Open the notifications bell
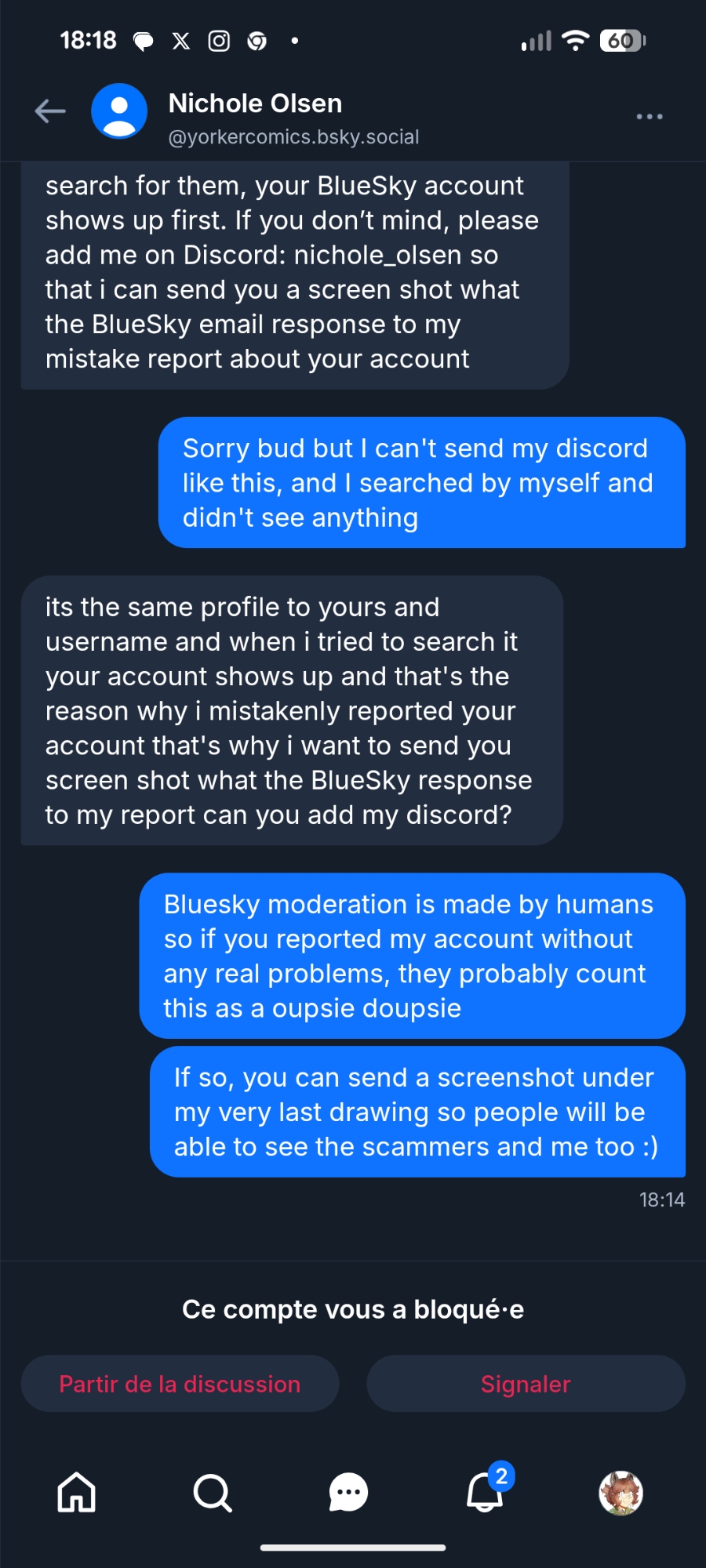Viewport: 706px width, 1568px height. pyautogui.click(x=485, y=1492)
